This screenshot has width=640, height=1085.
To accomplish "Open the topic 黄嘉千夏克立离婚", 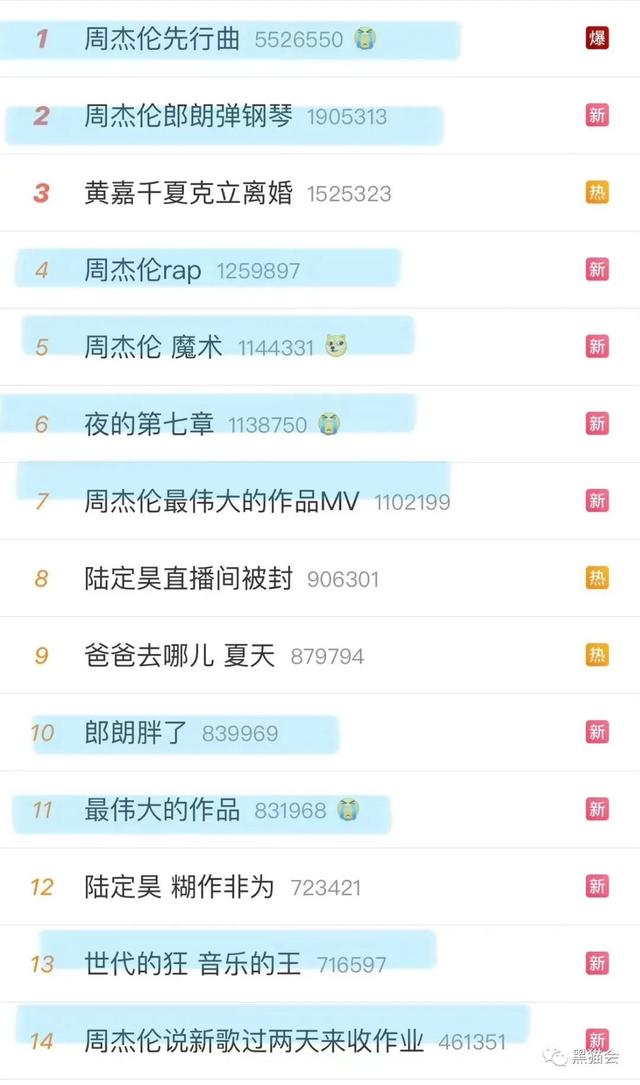I will pyautogui.click(x=188, y=193).
